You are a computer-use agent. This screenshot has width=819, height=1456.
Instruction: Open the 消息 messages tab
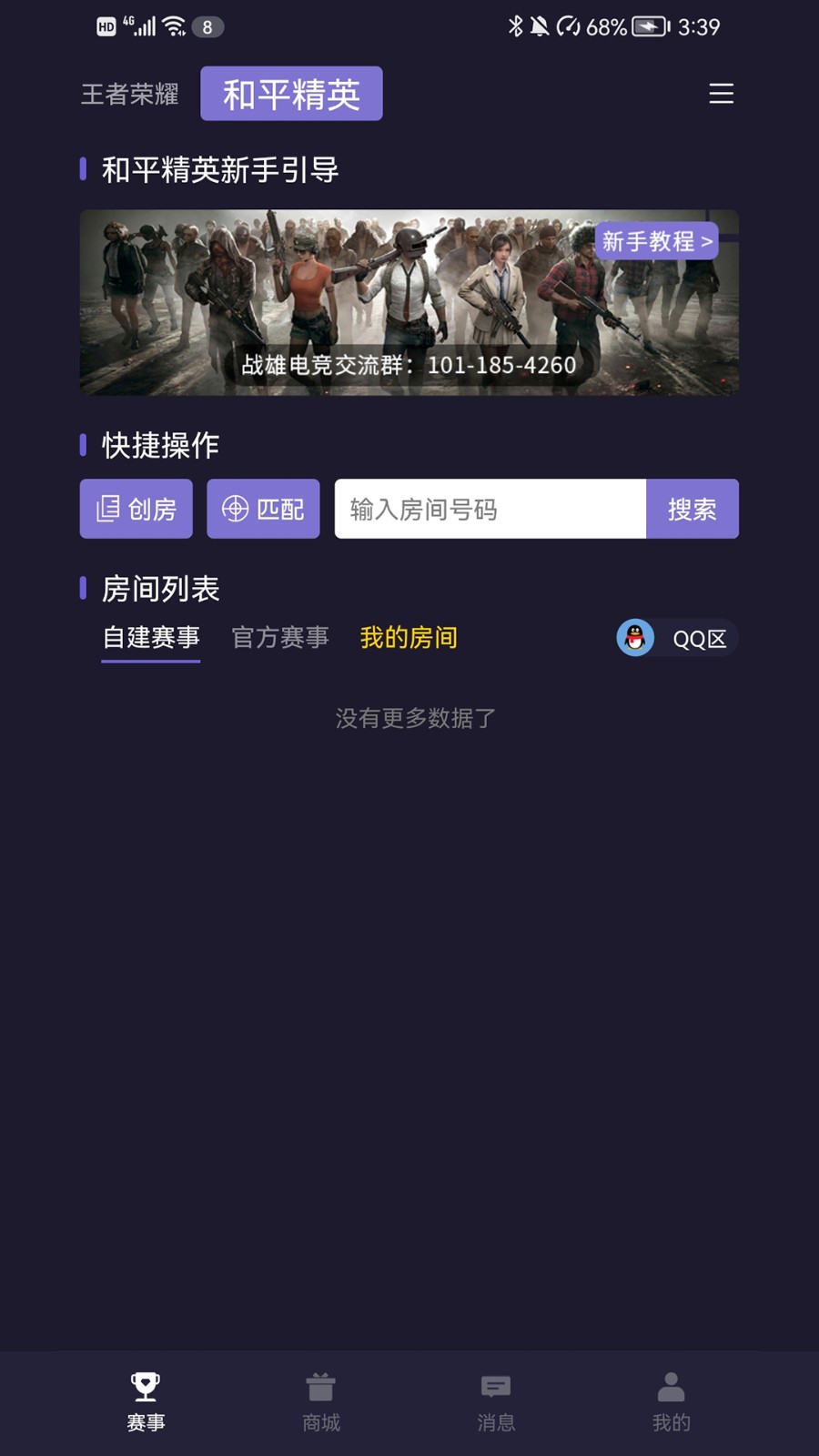(496, 1401)
